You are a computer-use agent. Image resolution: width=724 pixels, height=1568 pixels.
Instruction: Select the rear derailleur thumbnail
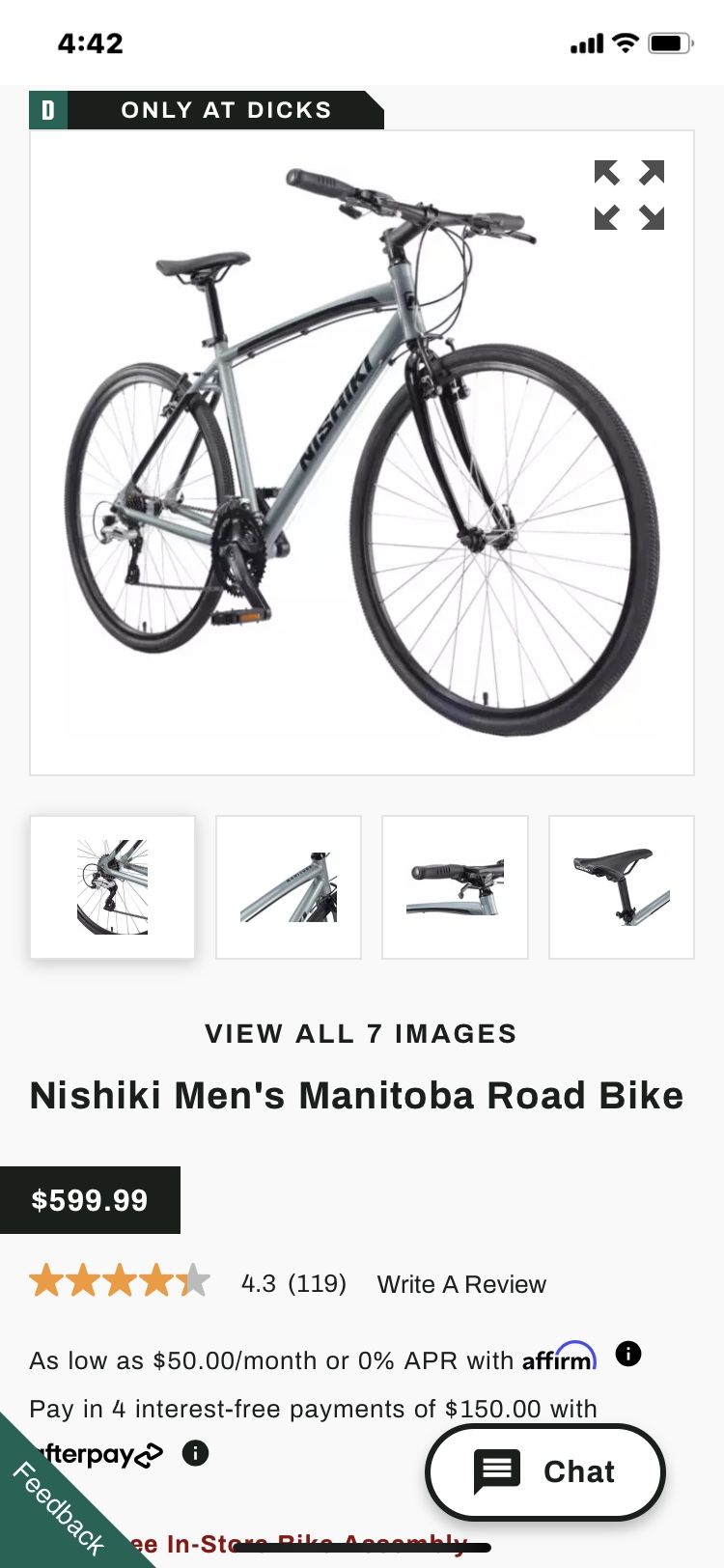coord(112,887)
